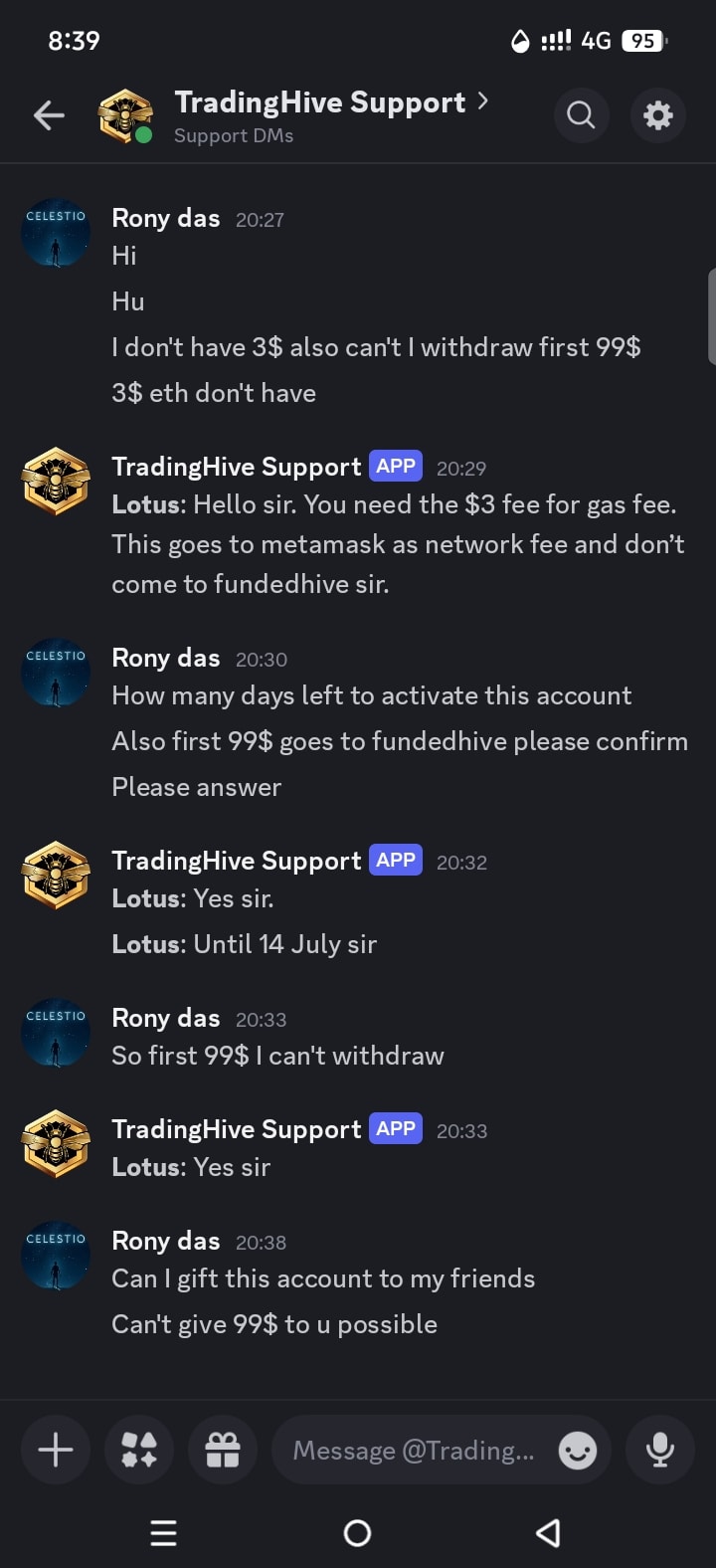Open the settings gear icon
The image size is (716, 1568).
pyautogui.click(x=658, y=115)
